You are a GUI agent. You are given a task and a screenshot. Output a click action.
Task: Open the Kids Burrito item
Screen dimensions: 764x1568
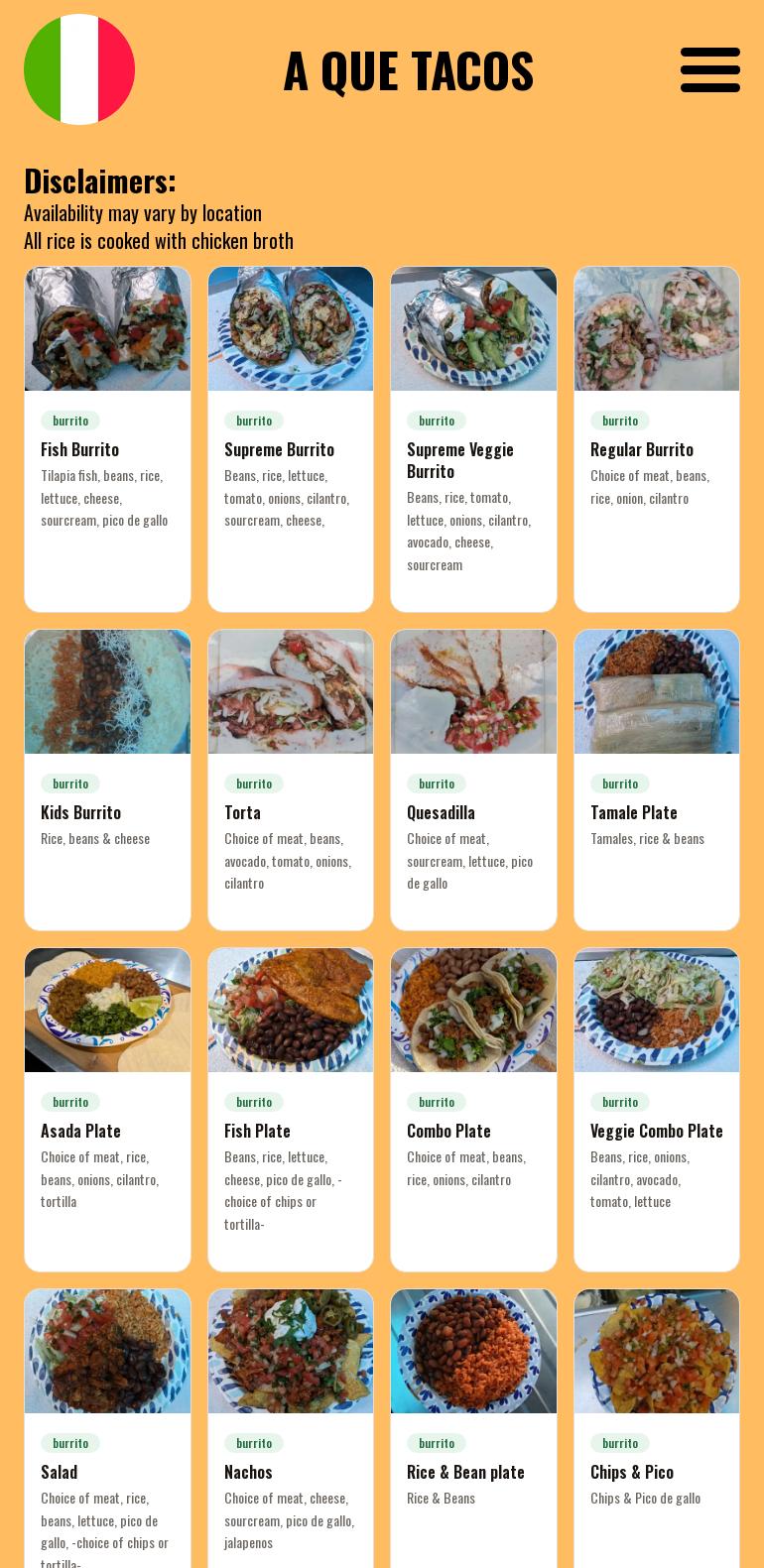coord(81,811)
